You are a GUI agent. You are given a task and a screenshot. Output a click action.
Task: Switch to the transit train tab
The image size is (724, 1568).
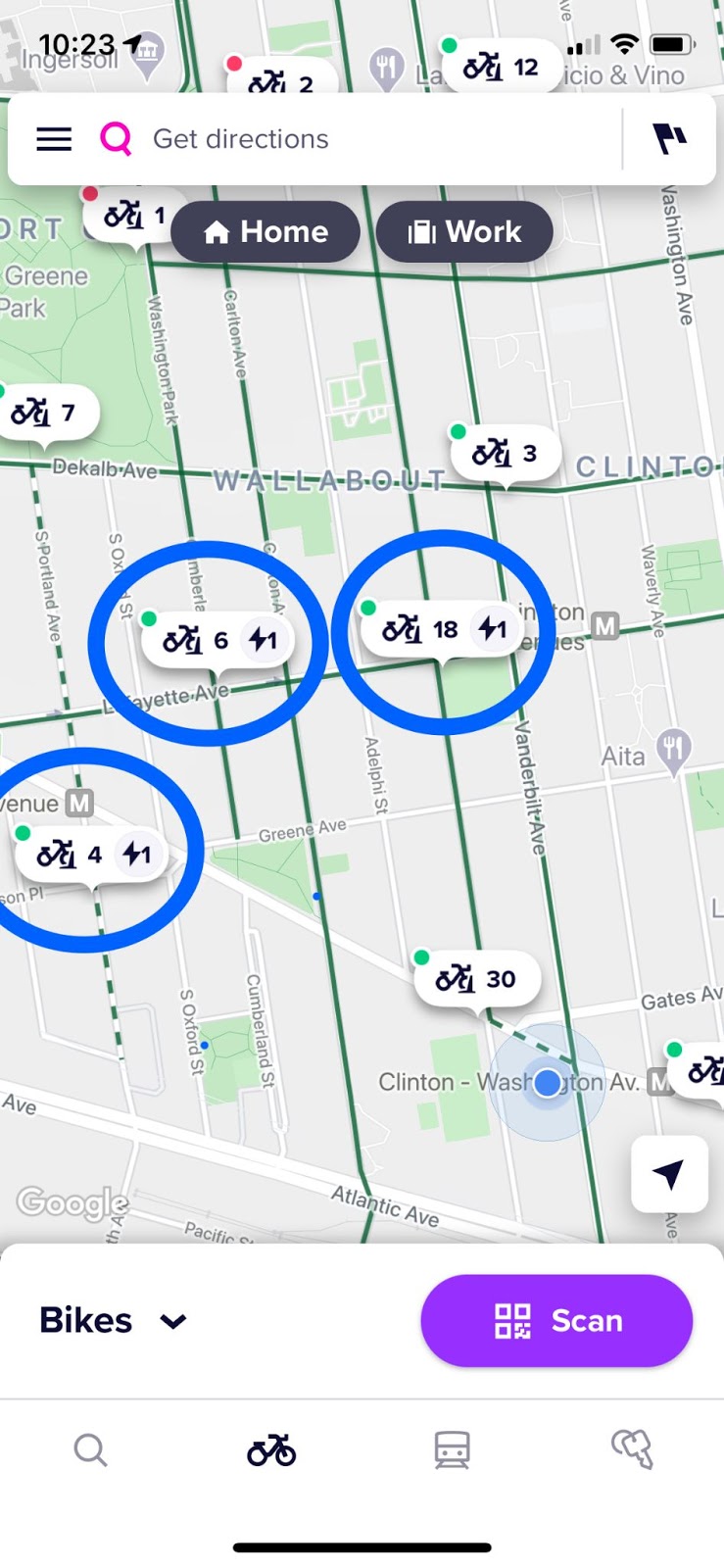453,1449
